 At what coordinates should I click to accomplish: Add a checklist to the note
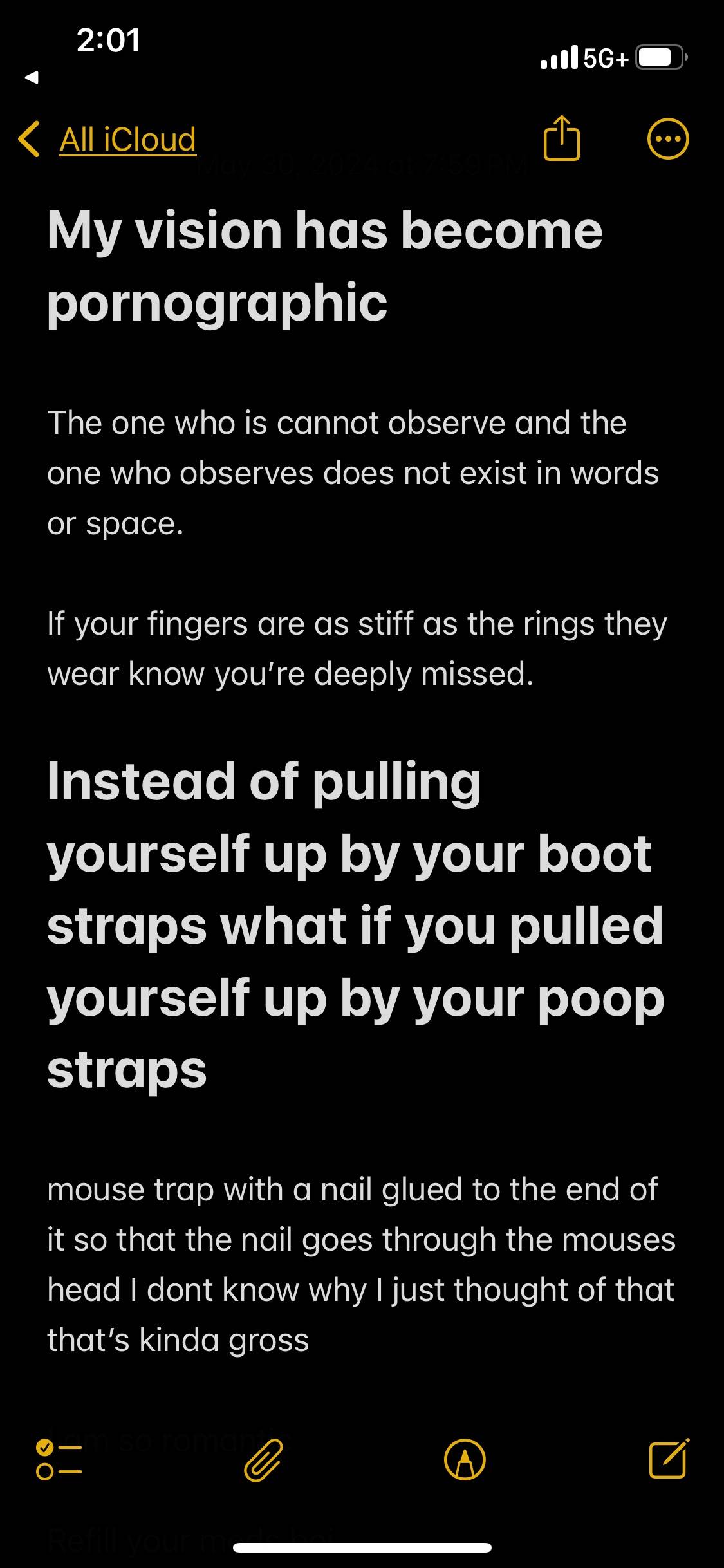(x=59, y=1459)
